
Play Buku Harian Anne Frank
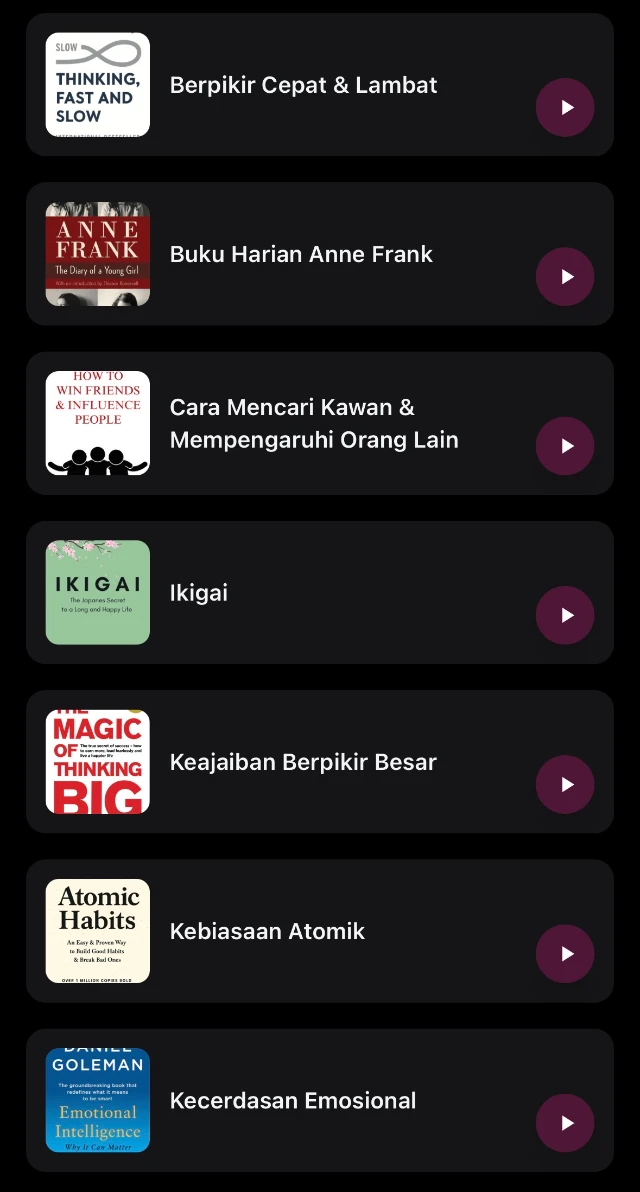(x=565, y=277)
